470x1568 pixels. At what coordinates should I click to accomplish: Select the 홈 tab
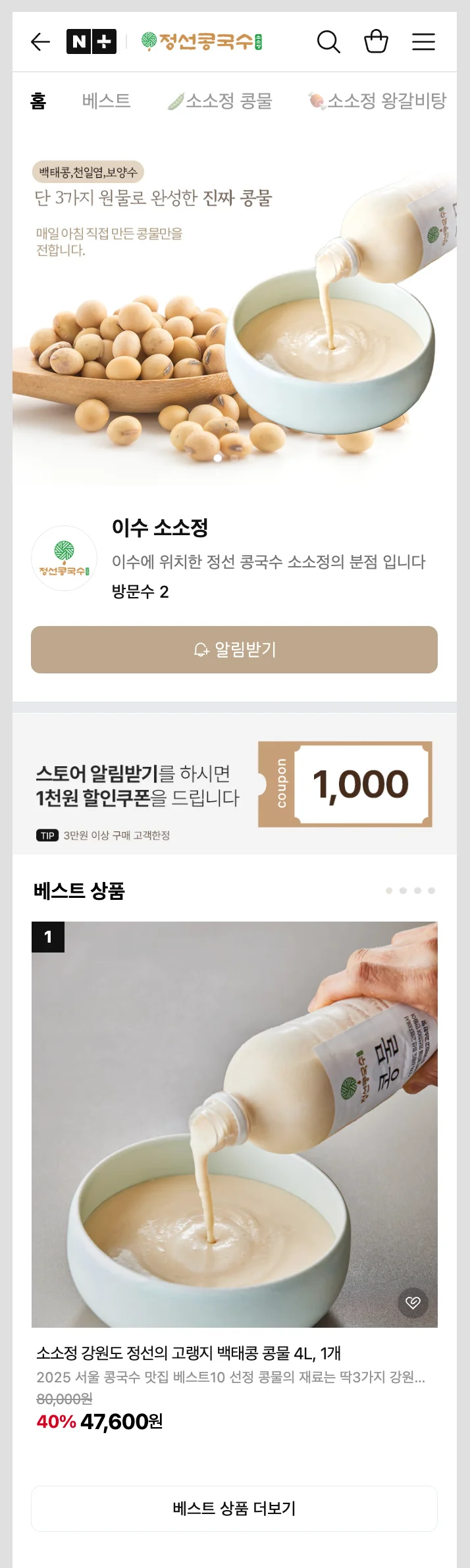(38, 101)
